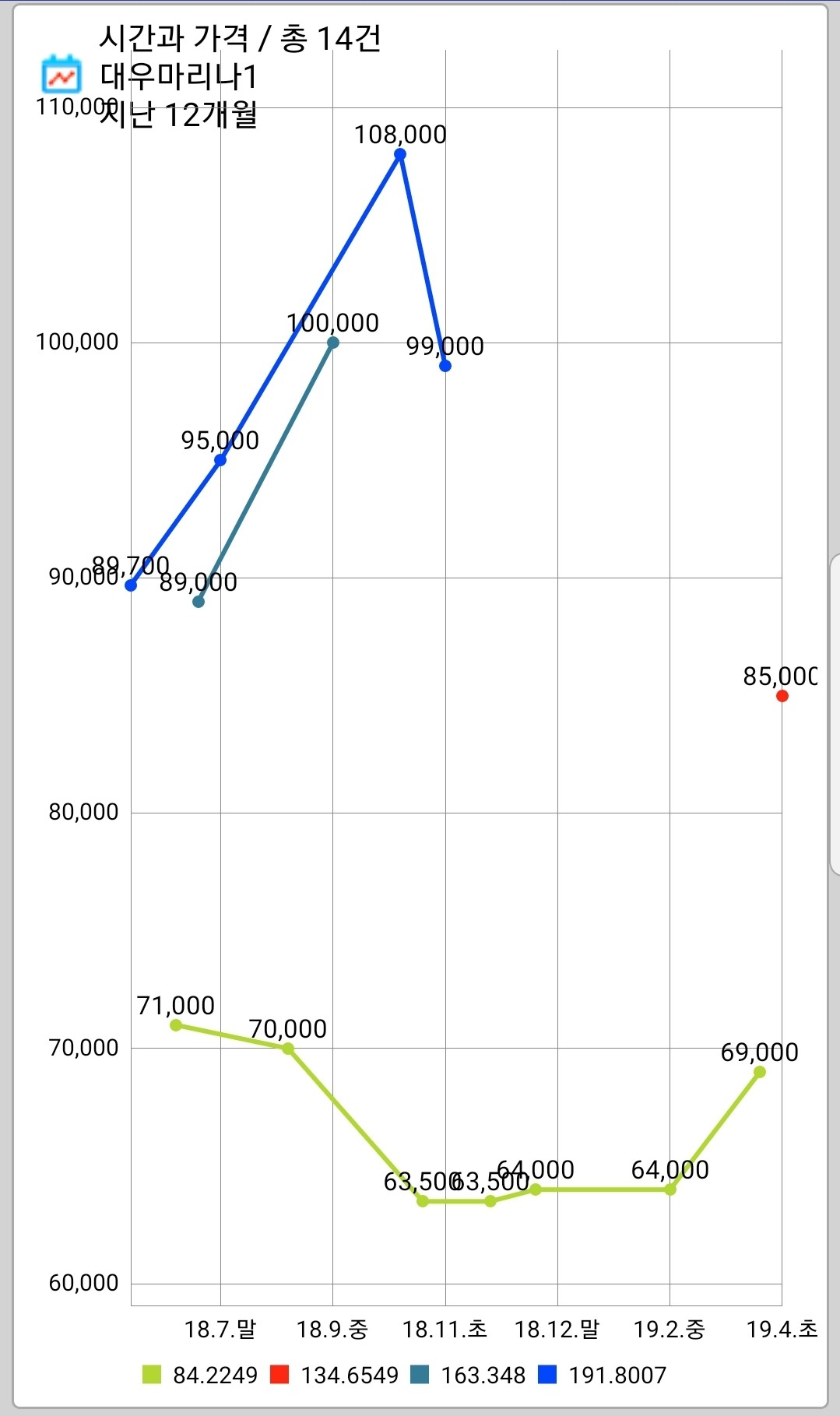This screenshot has height=1416, width=840.
Task: Tap the 163.348 legend entry
Action: click(468, 1375)
